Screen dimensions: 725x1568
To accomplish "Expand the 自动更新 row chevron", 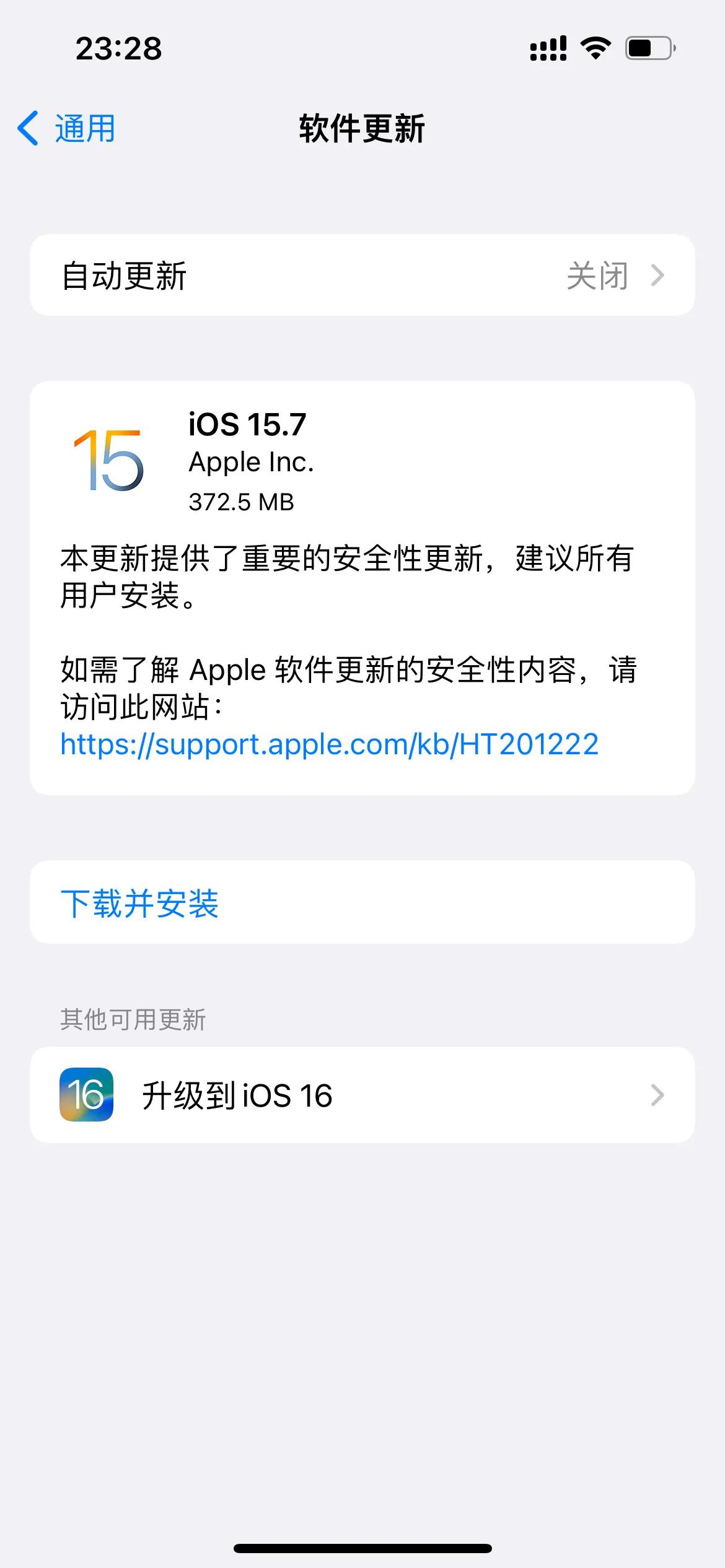I will pyautogui.click(x=658, y=275).
